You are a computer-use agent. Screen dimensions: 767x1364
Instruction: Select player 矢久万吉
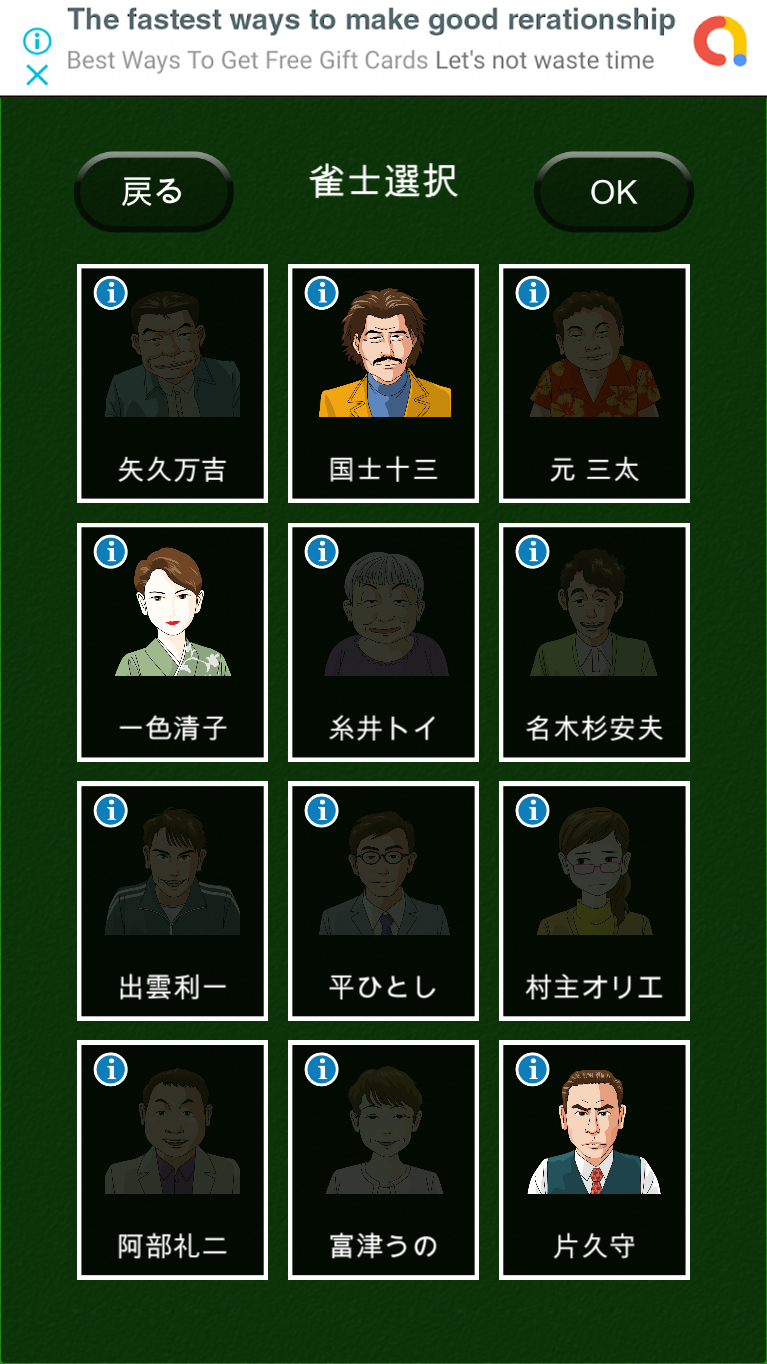tap(172, 384)
